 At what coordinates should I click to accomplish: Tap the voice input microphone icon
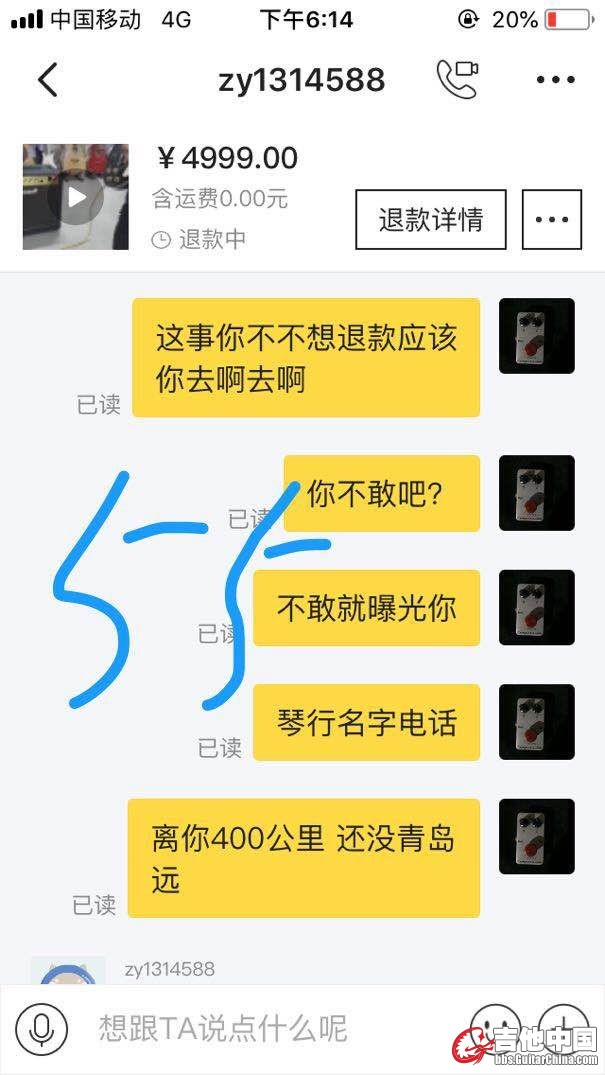pyautogui.click(x=42, y=1029)
